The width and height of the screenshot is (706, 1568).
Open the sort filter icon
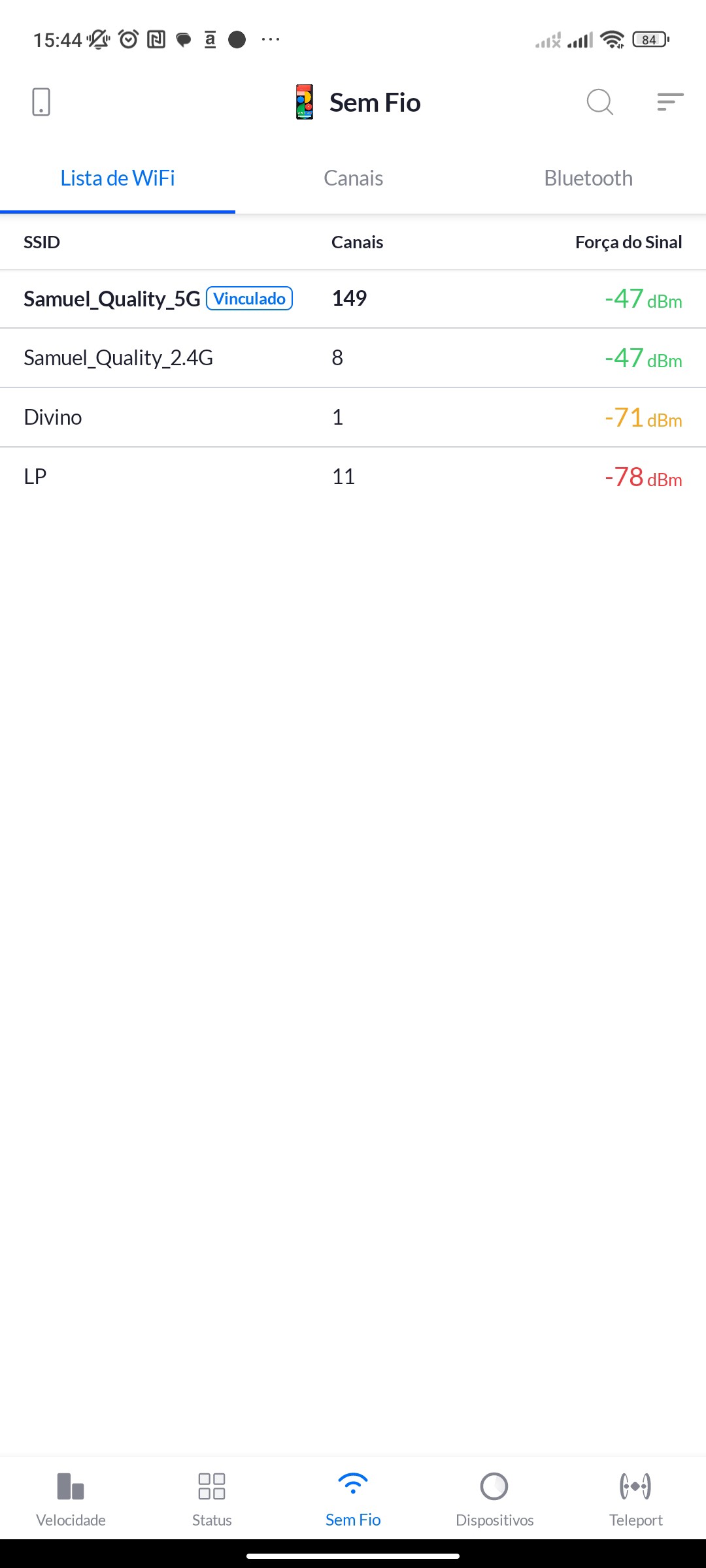click(670, 103)
